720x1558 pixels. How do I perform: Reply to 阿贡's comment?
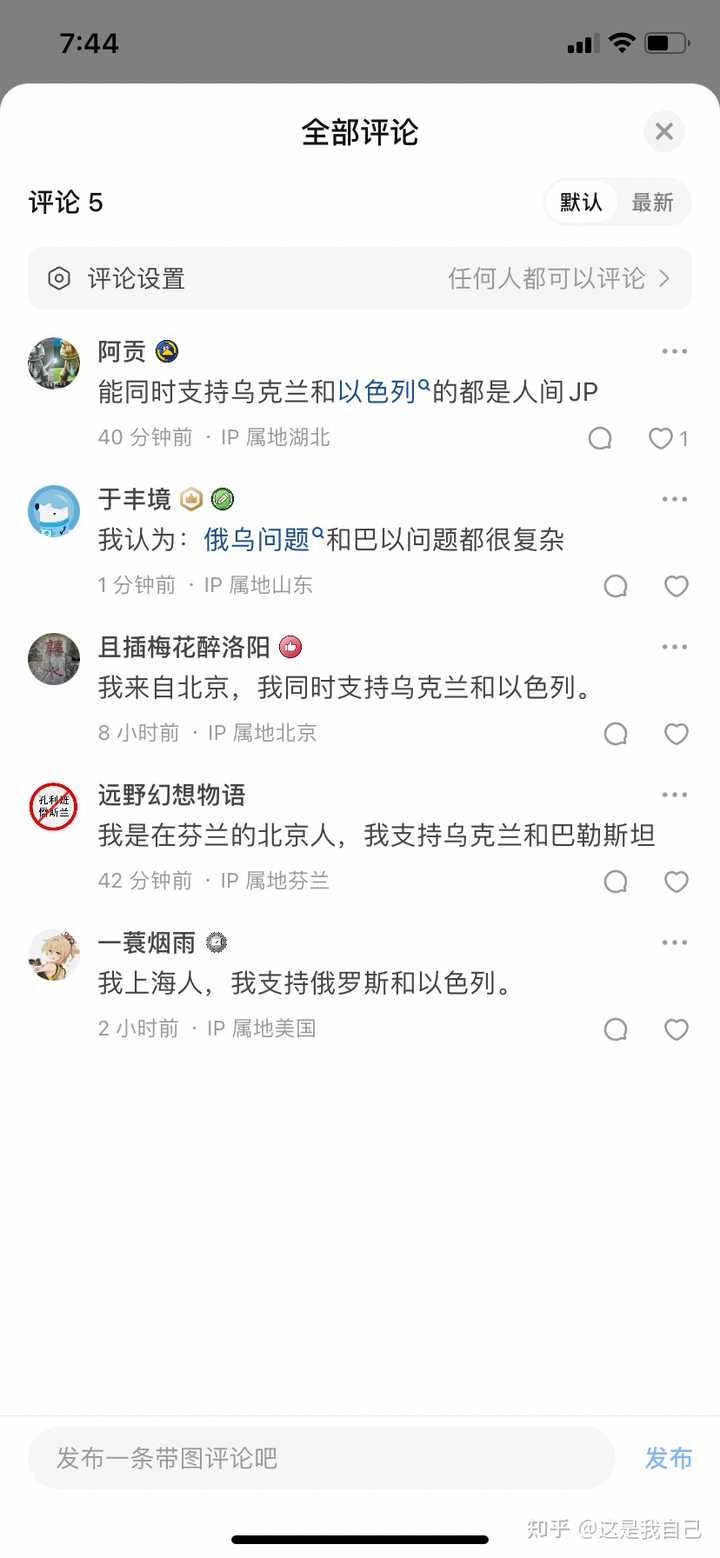[600, 438]
